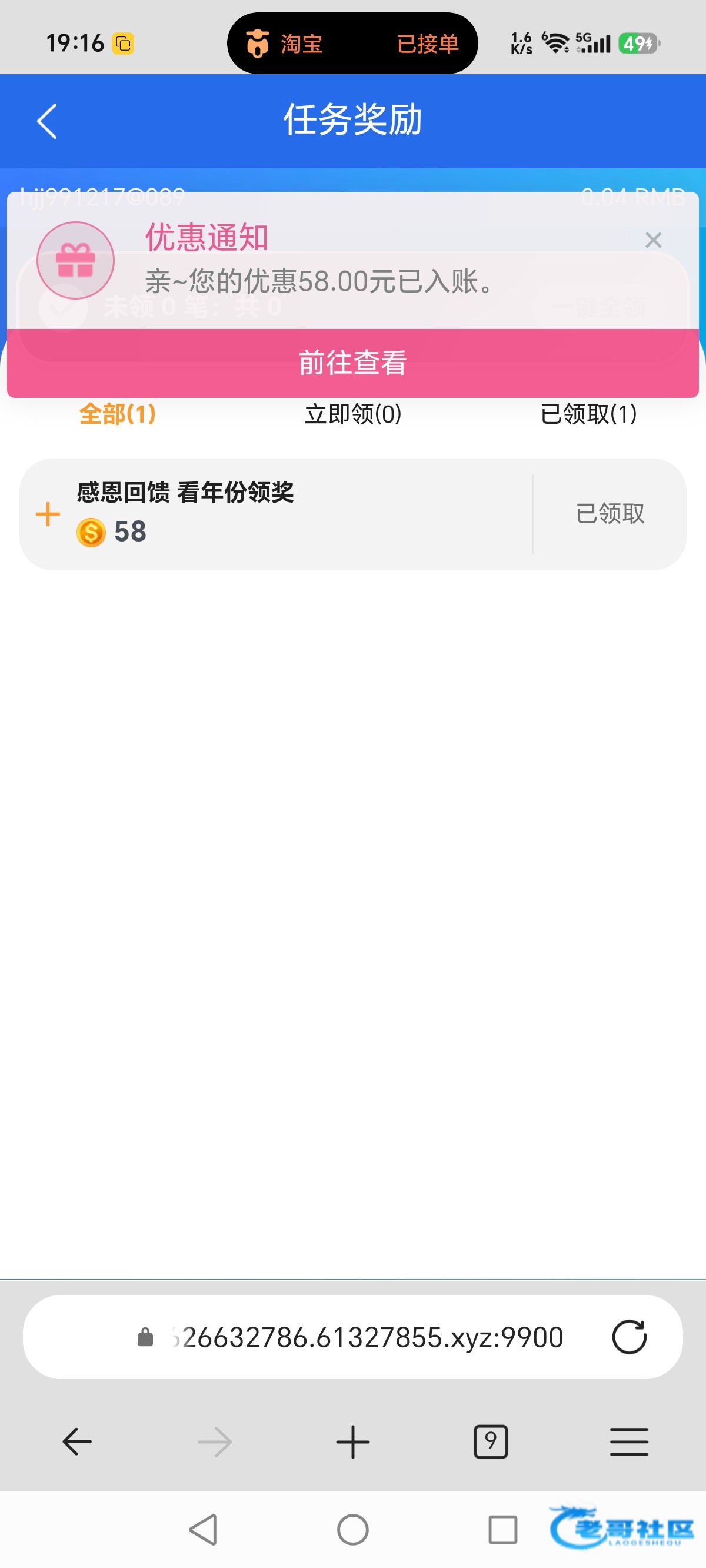Open a new browser tab

pos(353,1442)
